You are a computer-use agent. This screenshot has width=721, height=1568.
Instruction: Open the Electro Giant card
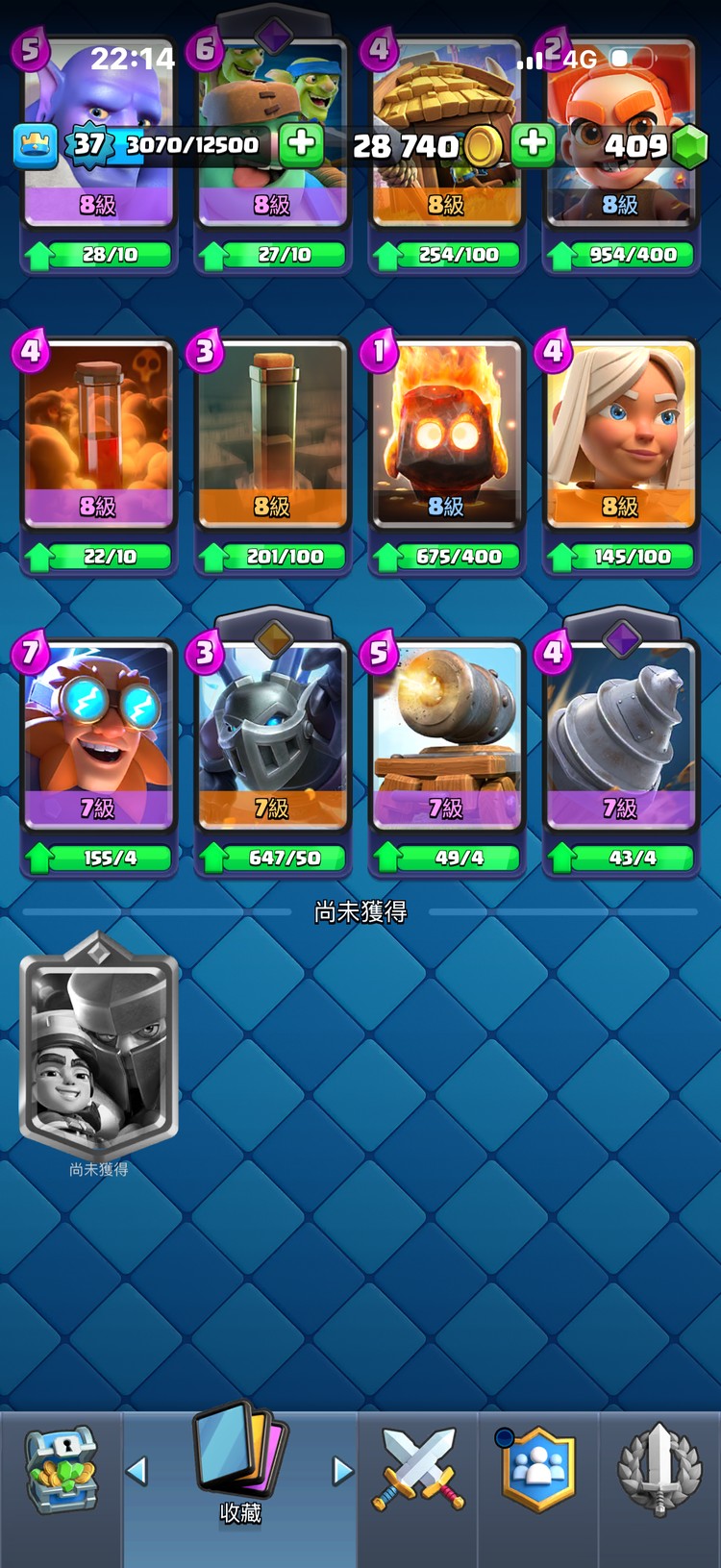(x=98, y=740)
